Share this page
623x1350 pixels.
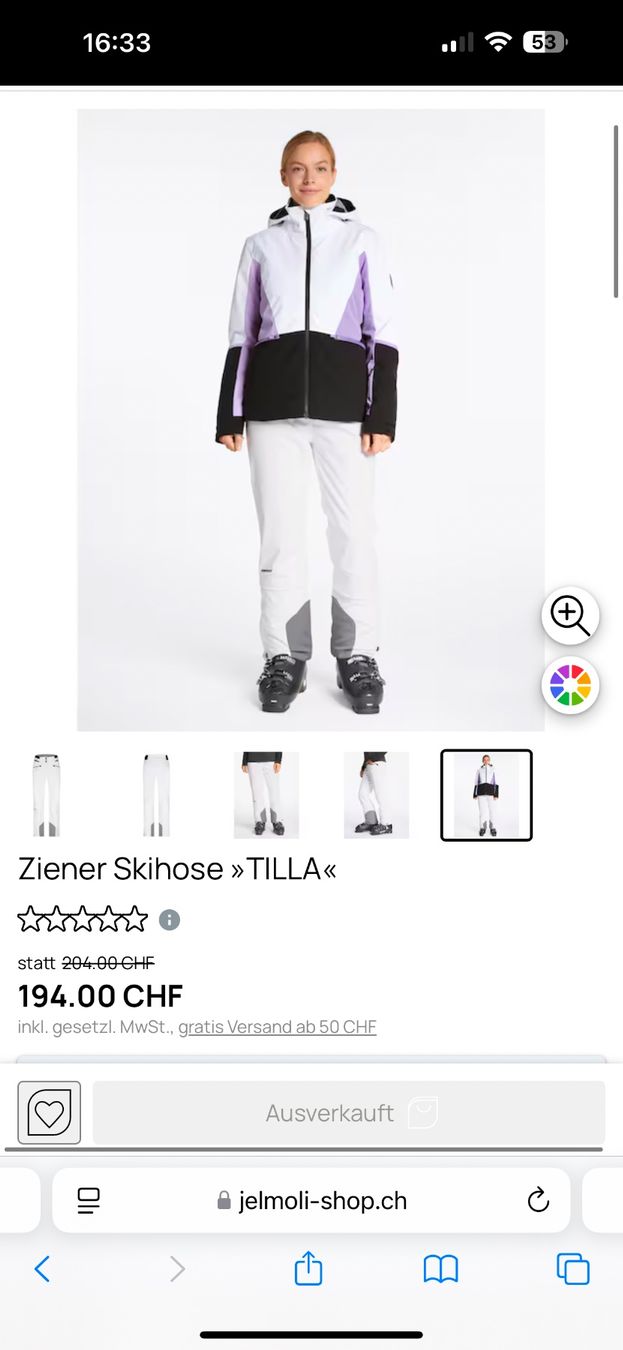[x=309, y=1268]
